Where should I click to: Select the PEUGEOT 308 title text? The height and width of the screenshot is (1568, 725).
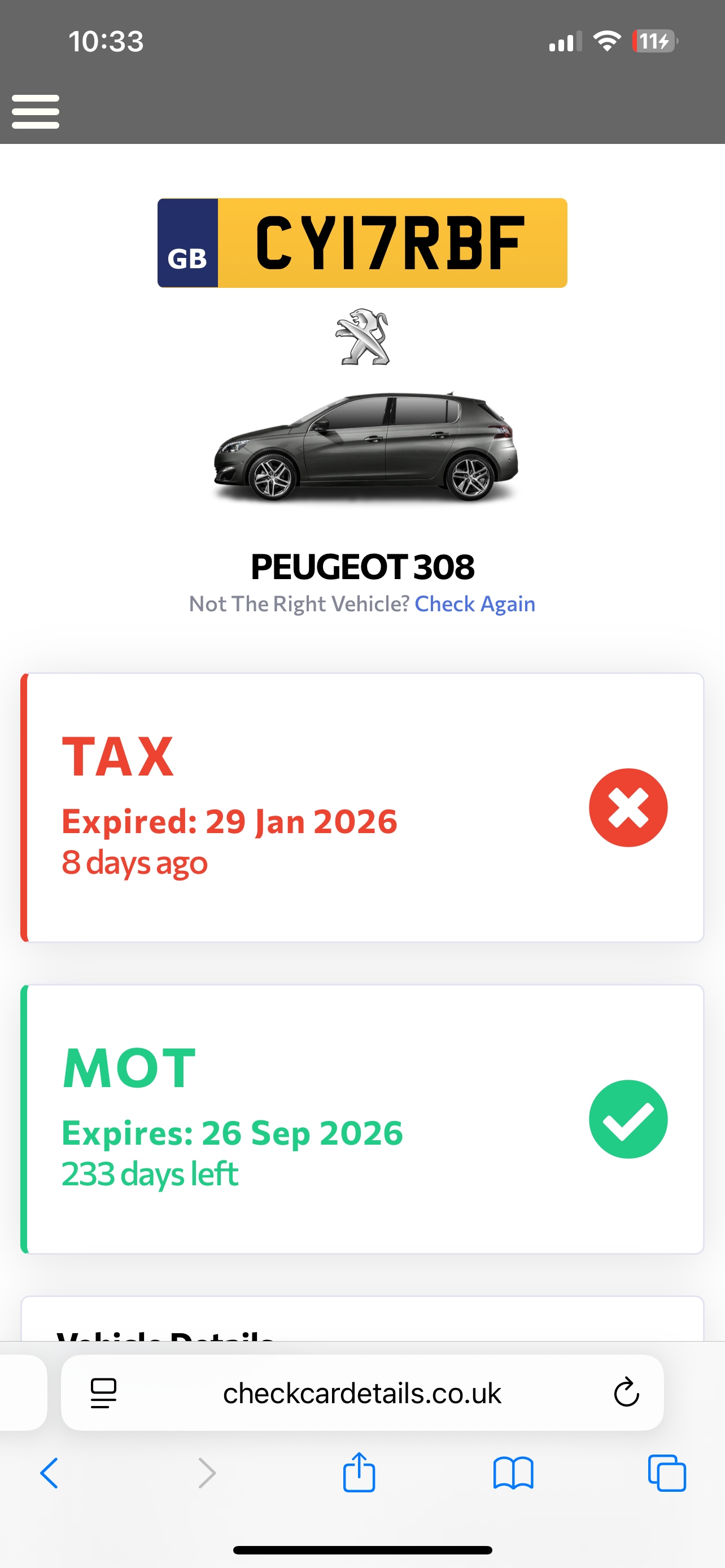pos(362,567)
